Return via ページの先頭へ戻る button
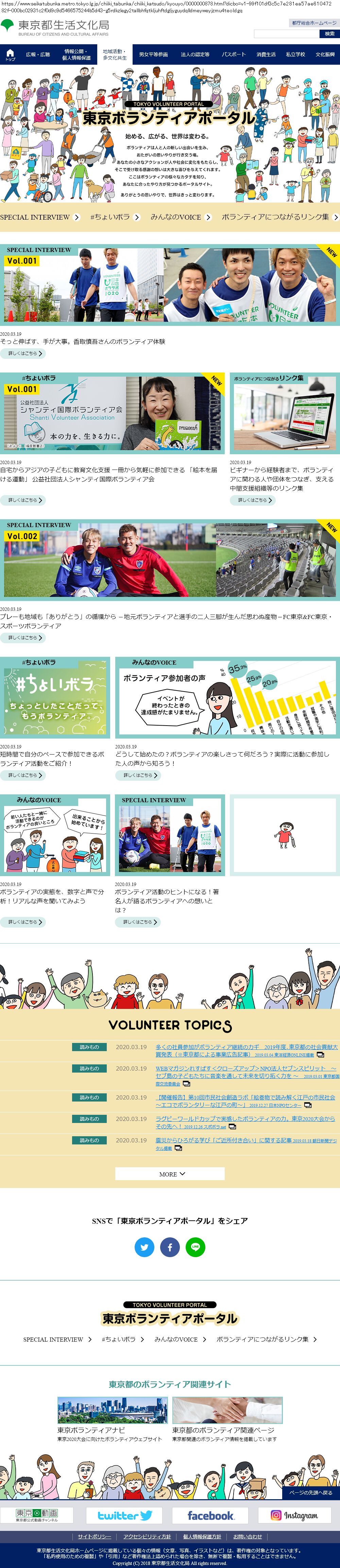 coord(310,1492)
